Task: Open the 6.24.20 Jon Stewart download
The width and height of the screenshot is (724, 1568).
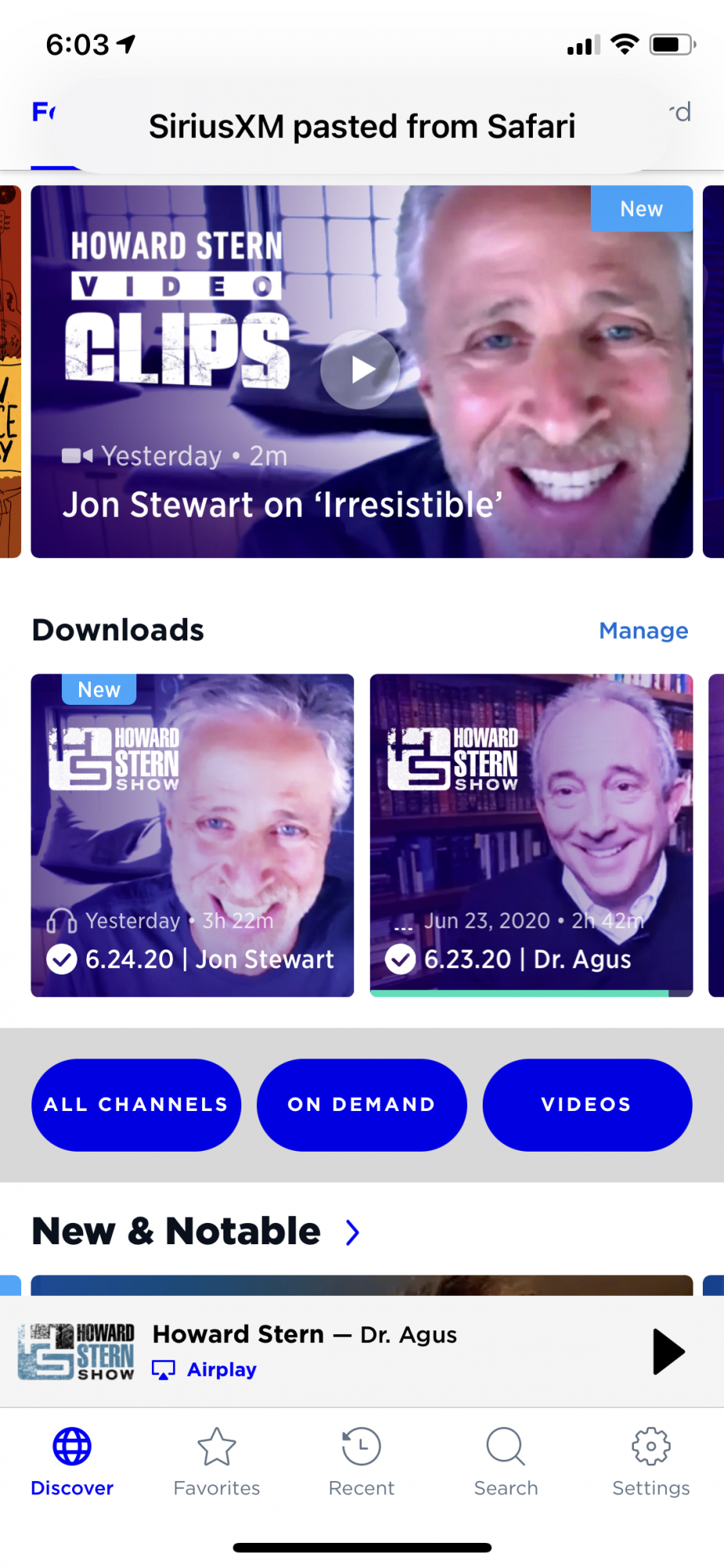Action: (x=192, y=835)
